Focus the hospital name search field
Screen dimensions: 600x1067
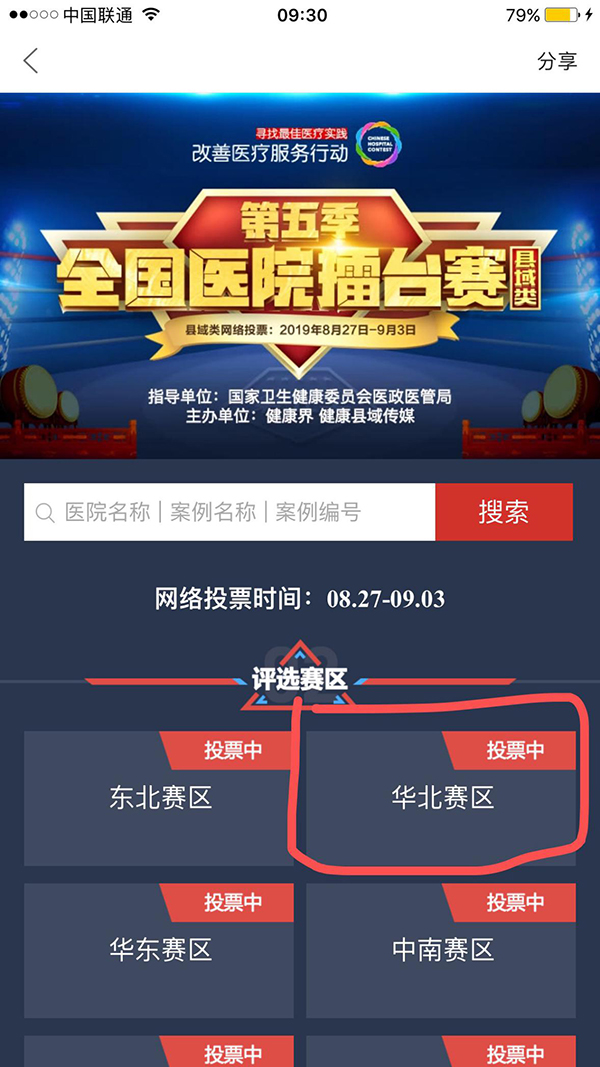pos(230,513)
